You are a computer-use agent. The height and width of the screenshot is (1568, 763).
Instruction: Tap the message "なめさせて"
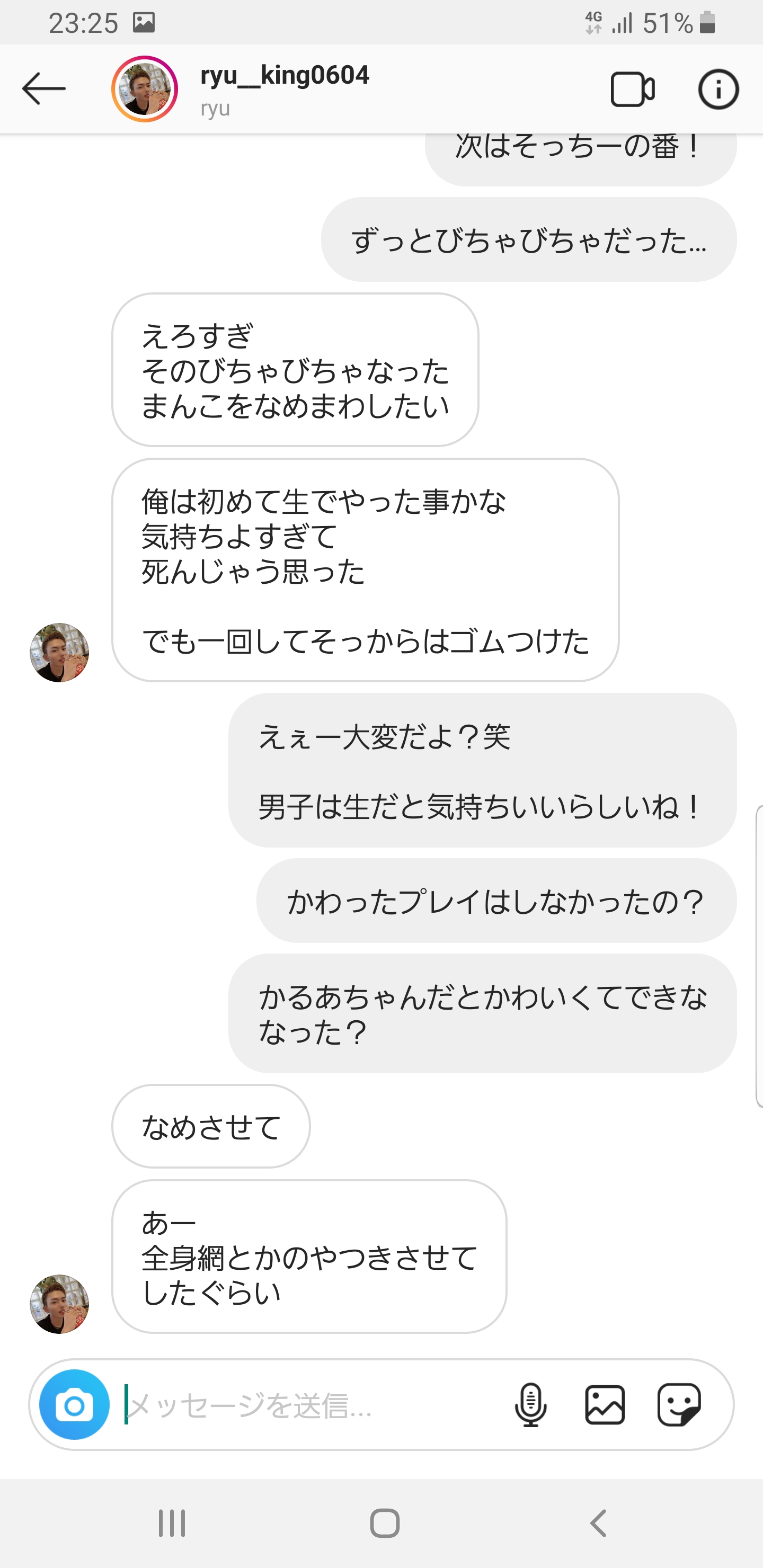211,1126
